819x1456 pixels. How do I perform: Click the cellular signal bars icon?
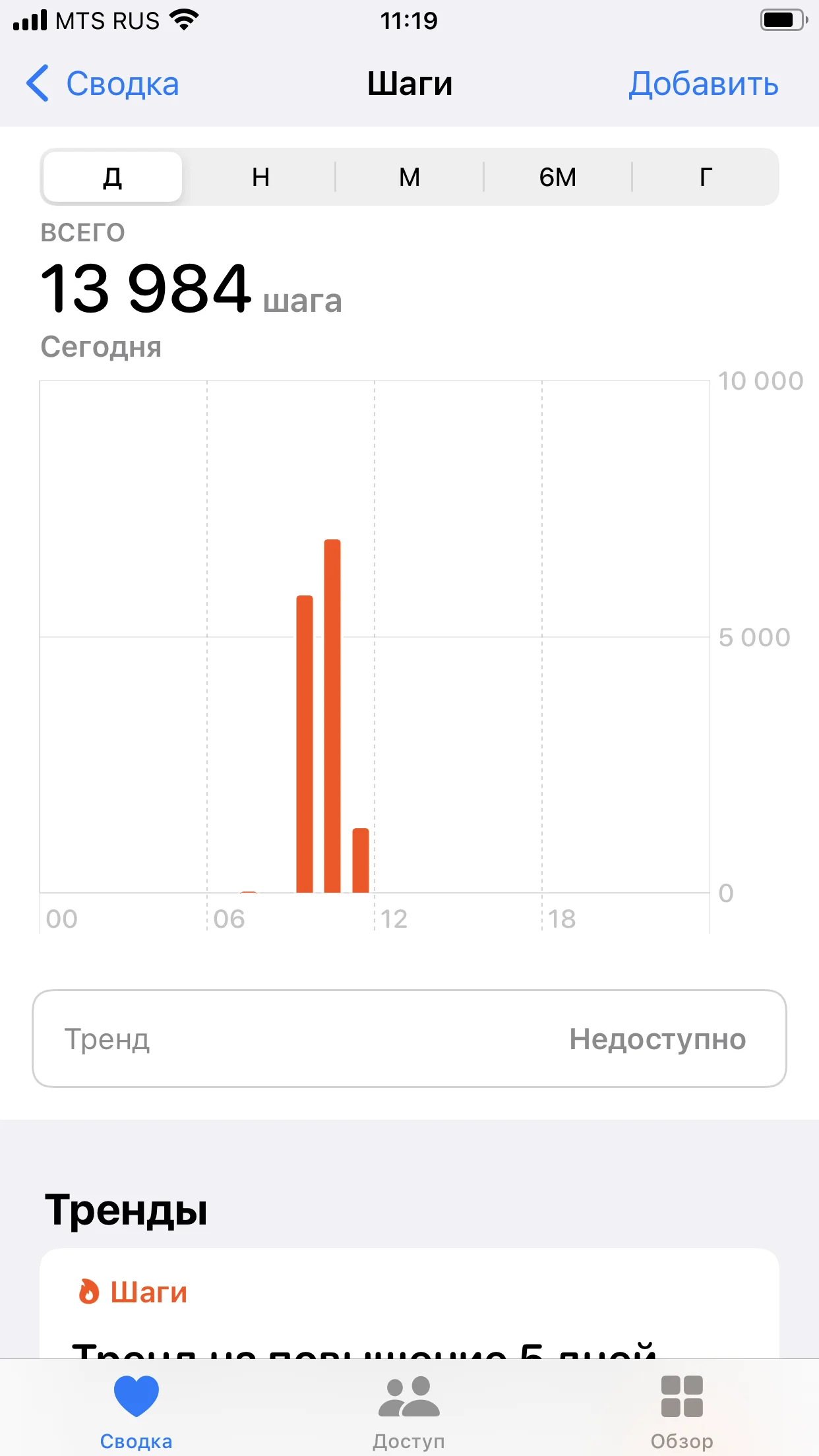29,20
